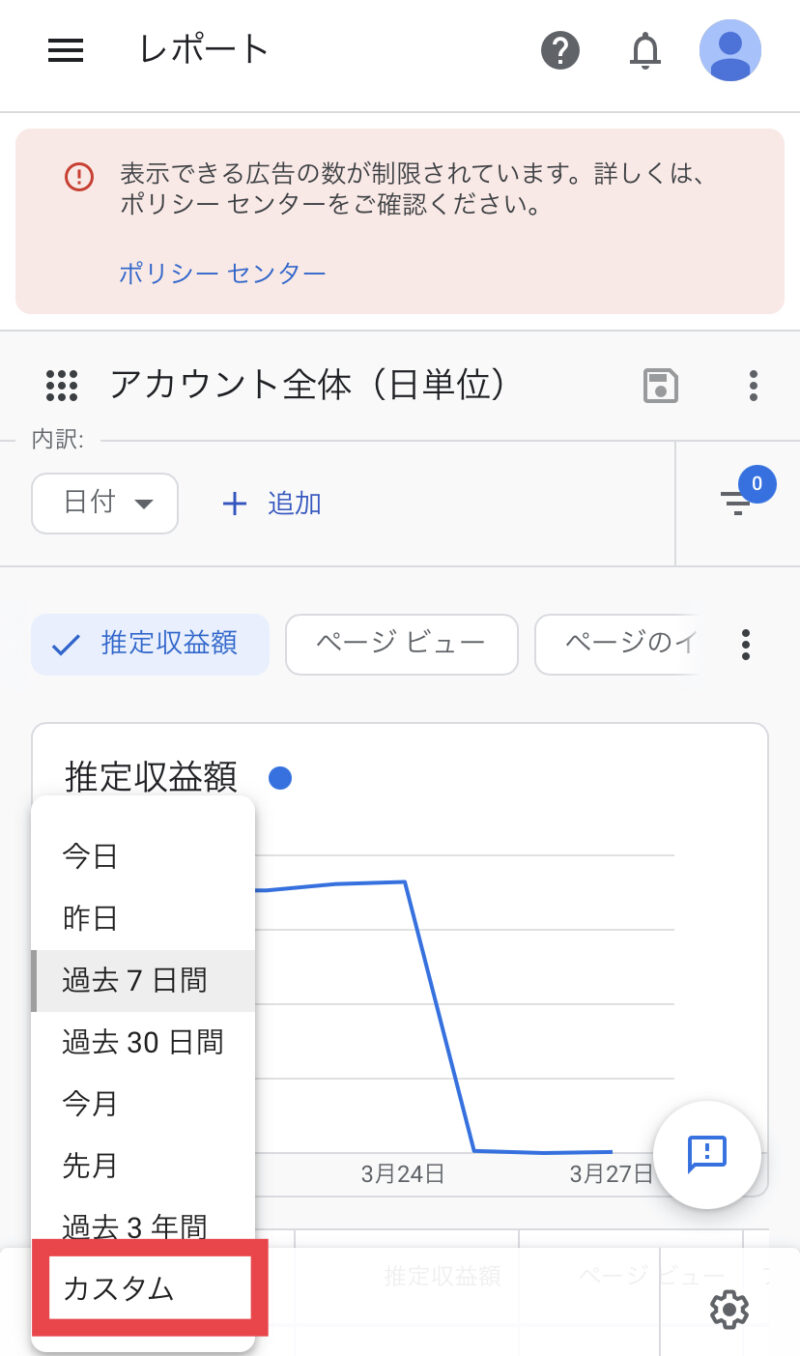Open the report grid selector icon
This screenshot has width=800, height=1356.
click(x=62, y=385)
